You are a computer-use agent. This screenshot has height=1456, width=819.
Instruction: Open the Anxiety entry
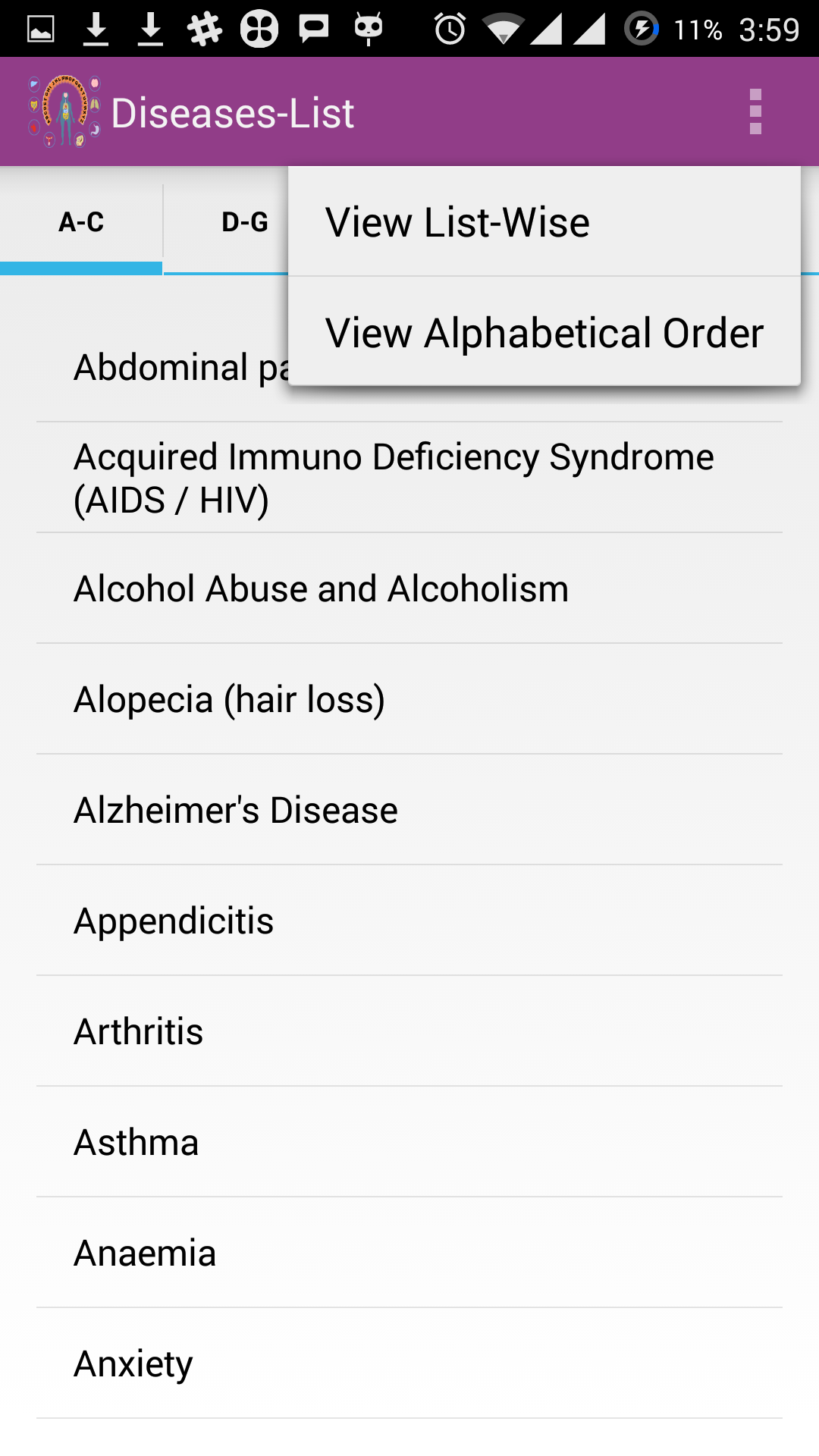point(133,1364)
